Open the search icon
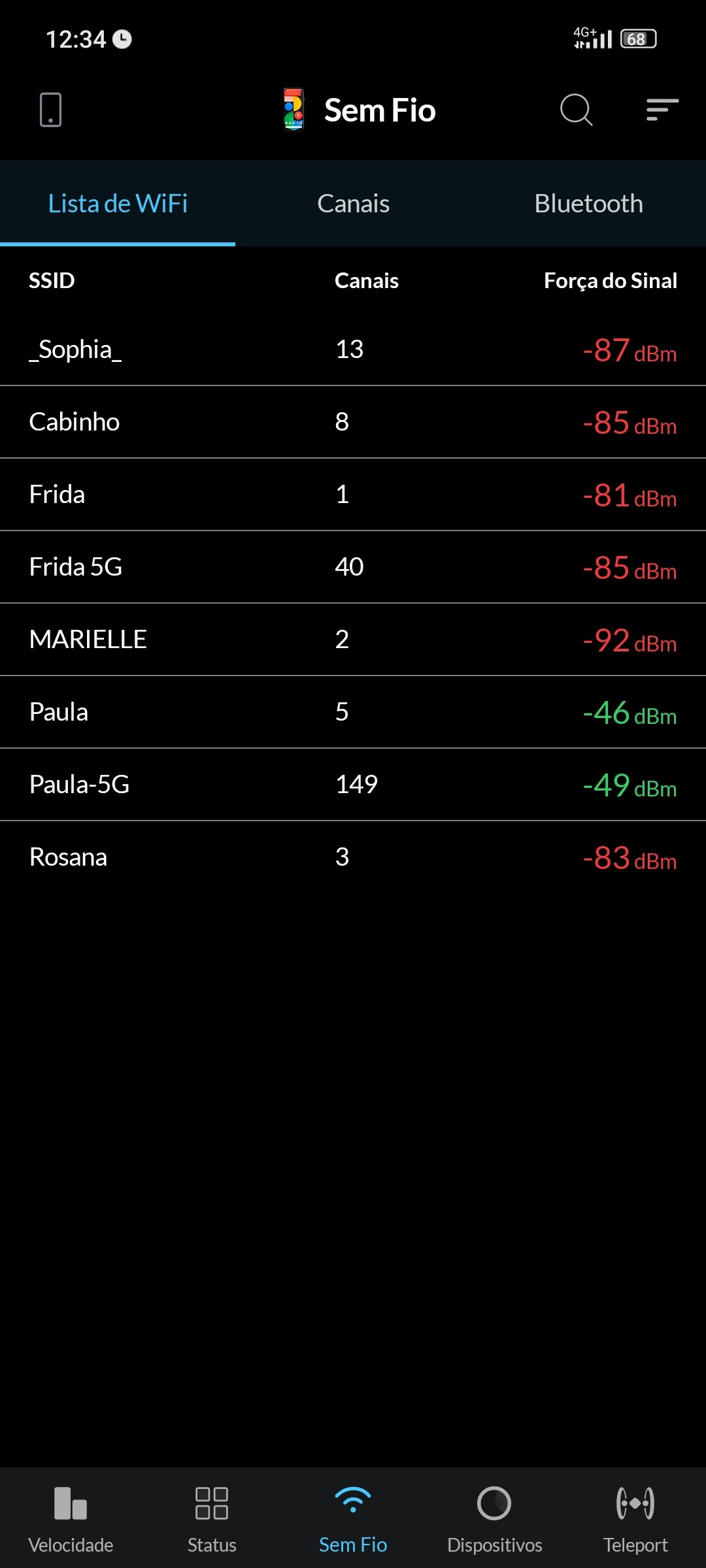Screen dimensions: 706x1568 pyautogui.click(x=576, y=109)
